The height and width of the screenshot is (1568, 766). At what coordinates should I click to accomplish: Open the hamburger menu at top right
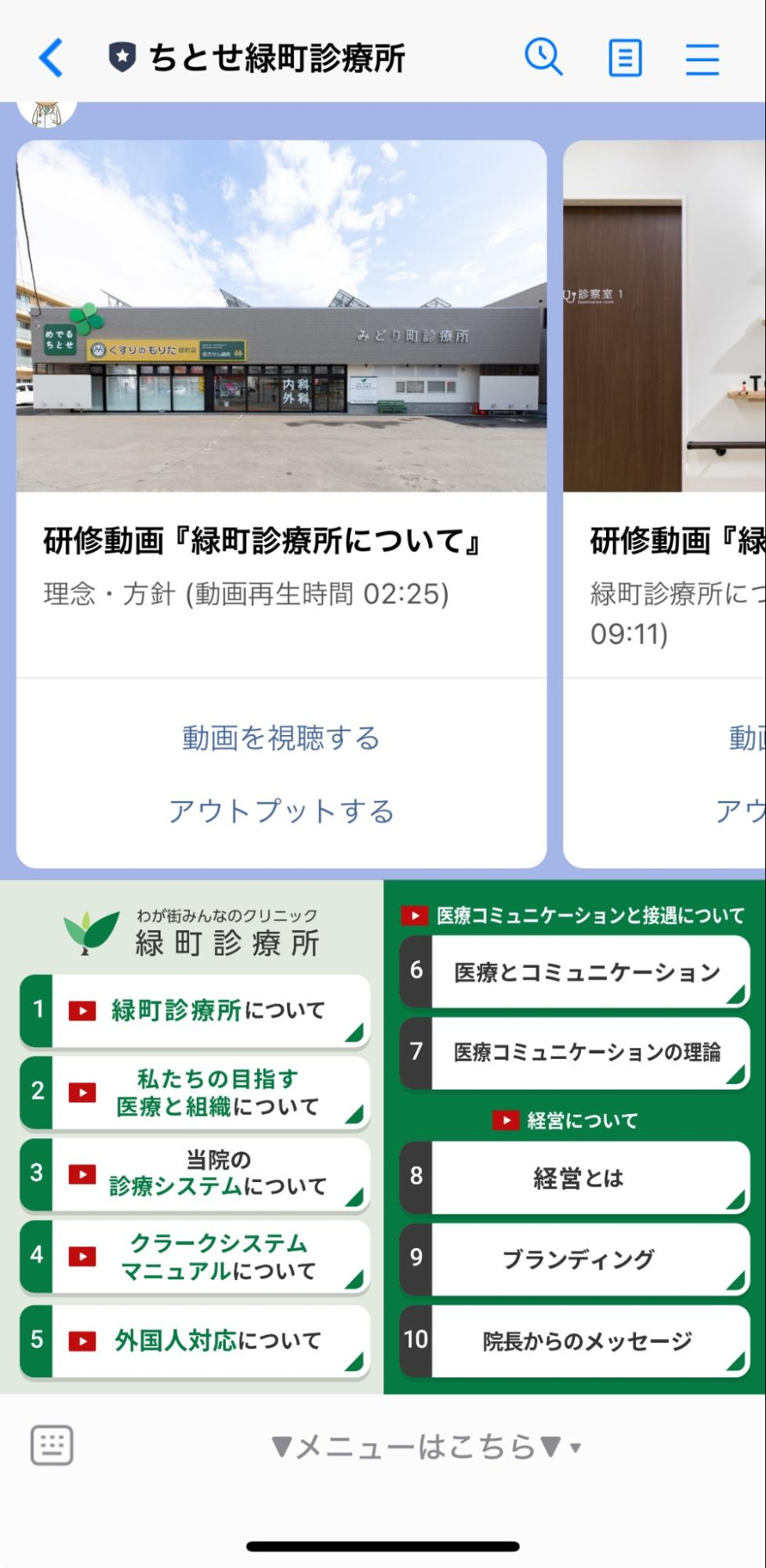[702, 57]
